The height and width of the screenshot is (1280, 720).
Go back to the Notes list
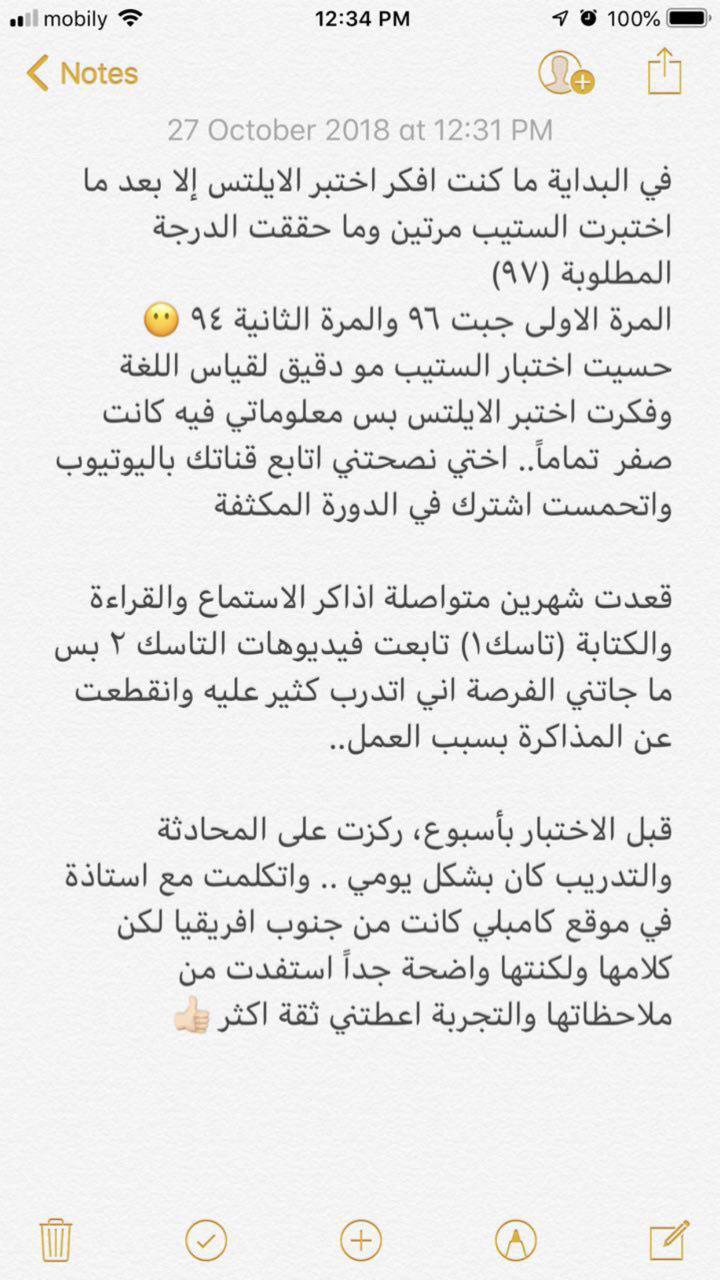(82, 73)
